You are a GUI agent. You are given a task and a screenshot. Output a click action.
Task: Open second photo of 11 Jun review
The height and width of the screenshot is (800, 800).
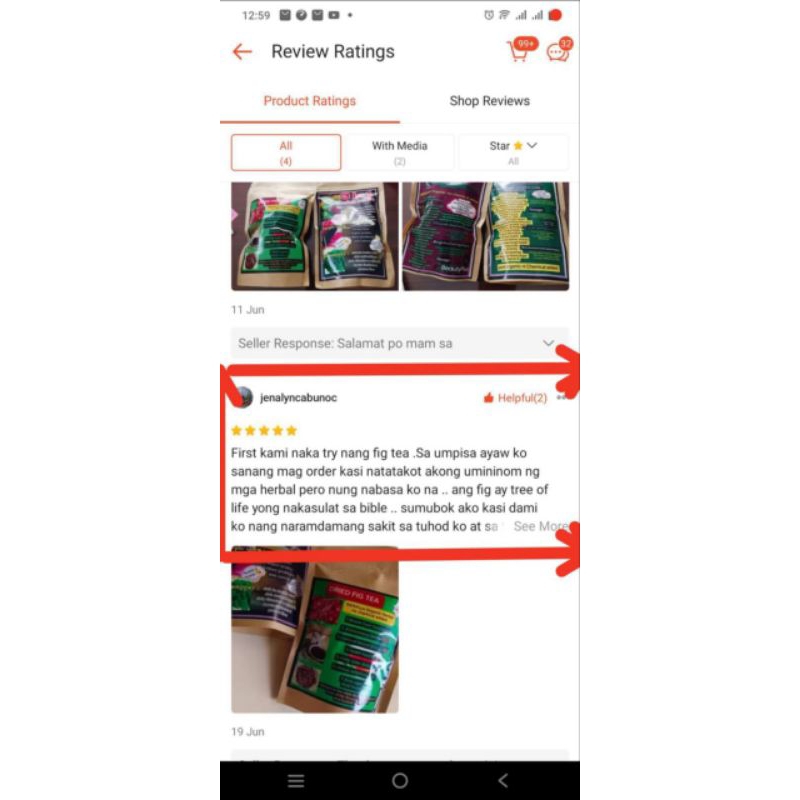[x=486, y=236]
